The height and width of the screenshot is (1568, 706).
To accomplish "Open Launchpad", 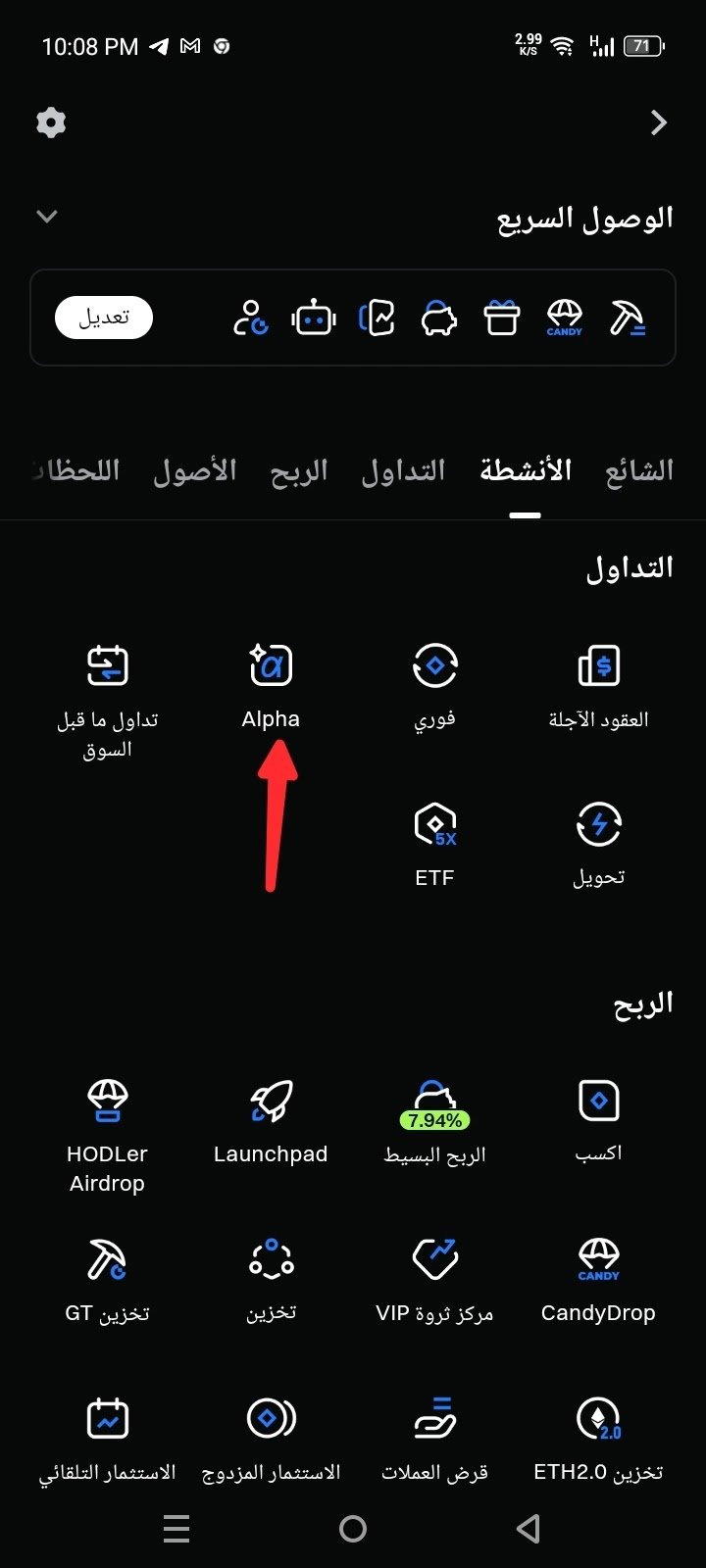I will pyautogui.click(x=271, y=1120).
